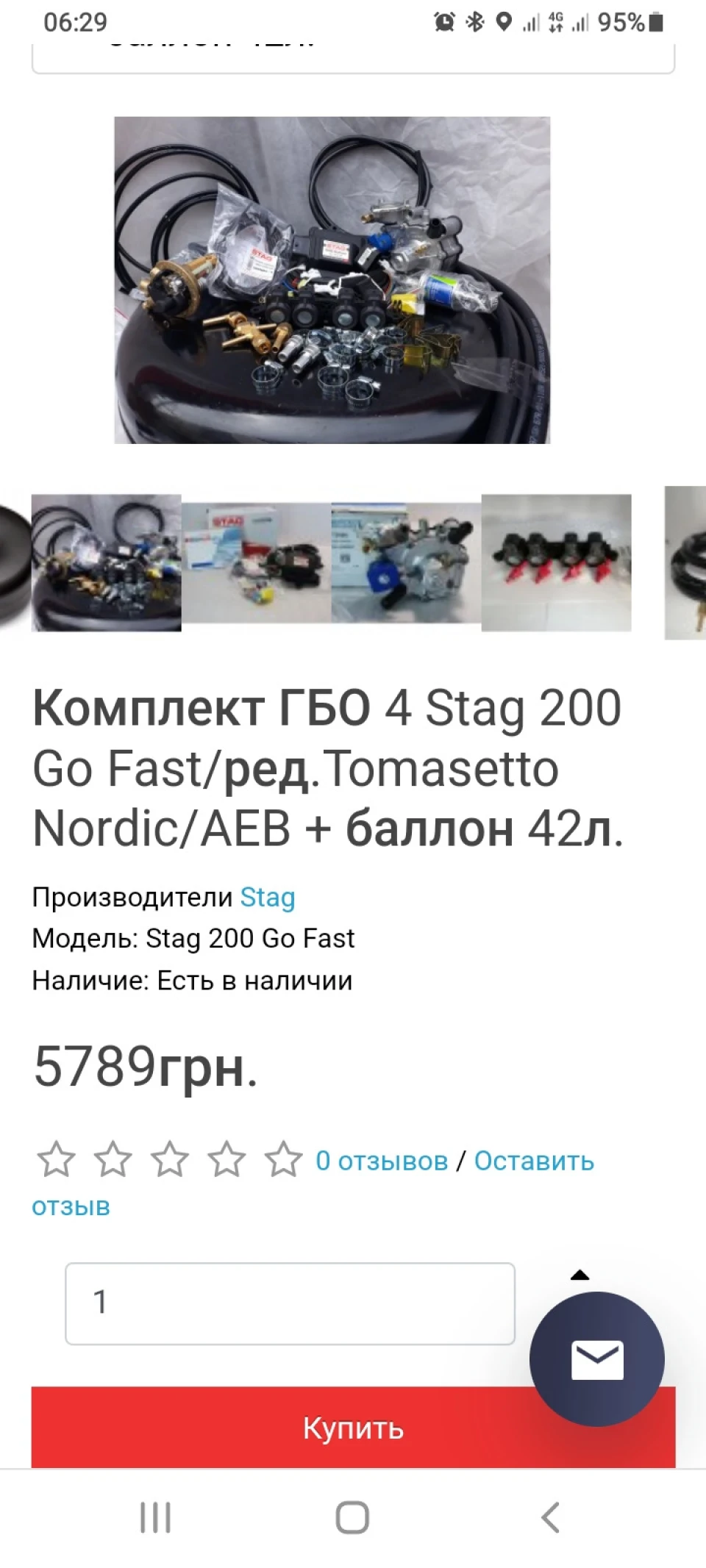
Task: Open recent apps from navigation bar
Action: click(155, 1517)
